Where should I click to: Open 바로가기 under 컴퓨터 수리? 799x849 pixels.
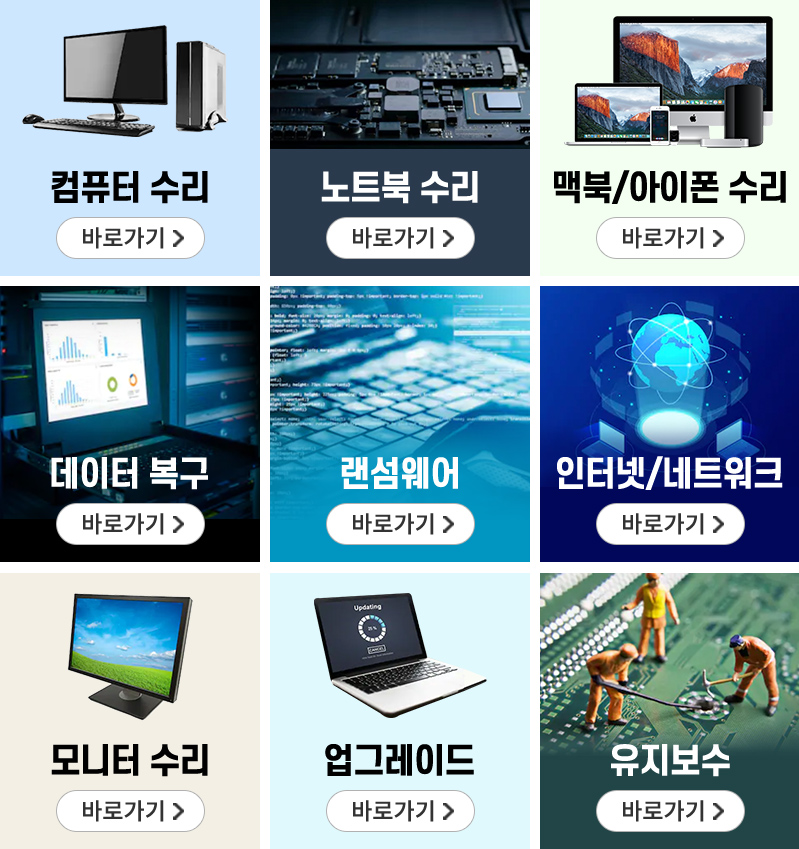pyautogui.click(x=130, y=238)
